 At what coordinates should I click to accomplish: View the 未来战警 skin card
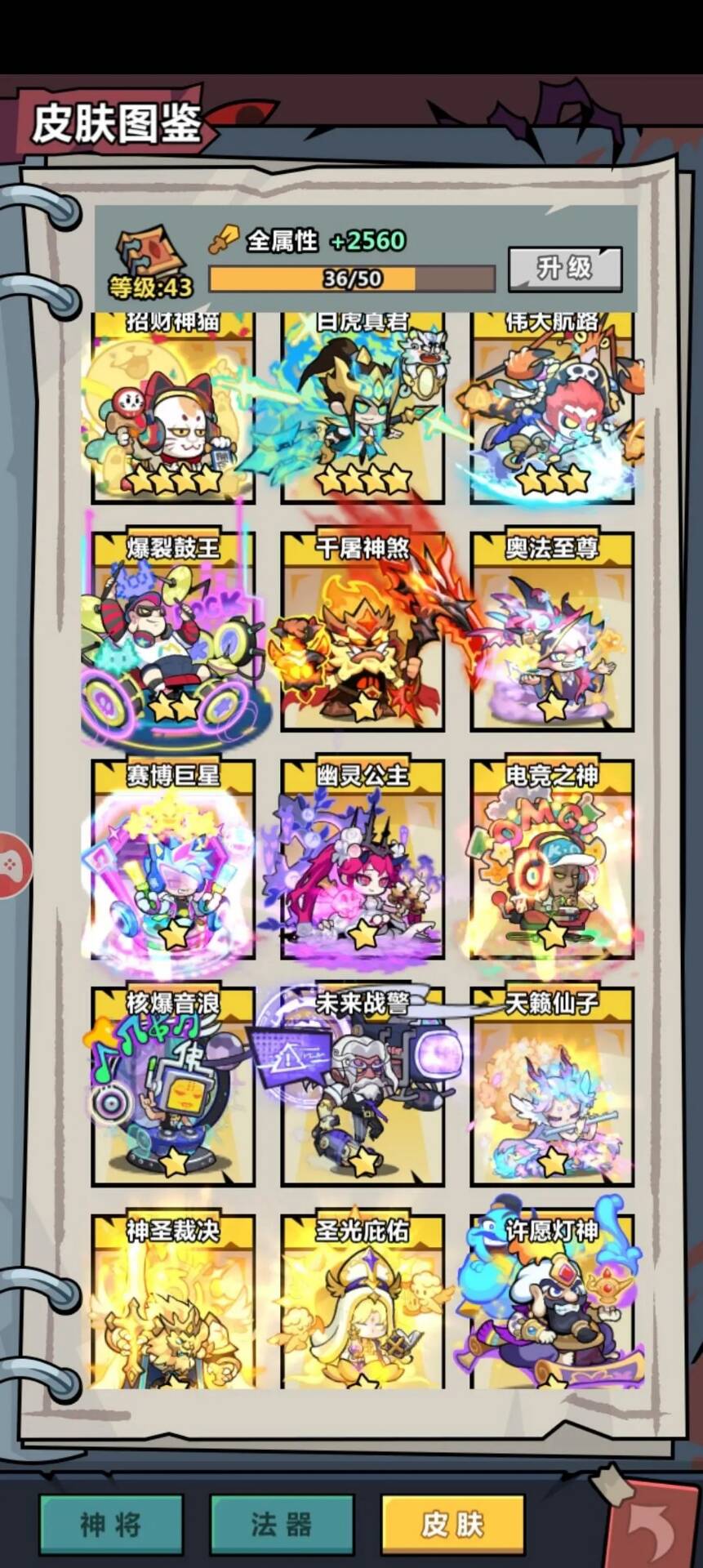click(x=363, y=1087)
